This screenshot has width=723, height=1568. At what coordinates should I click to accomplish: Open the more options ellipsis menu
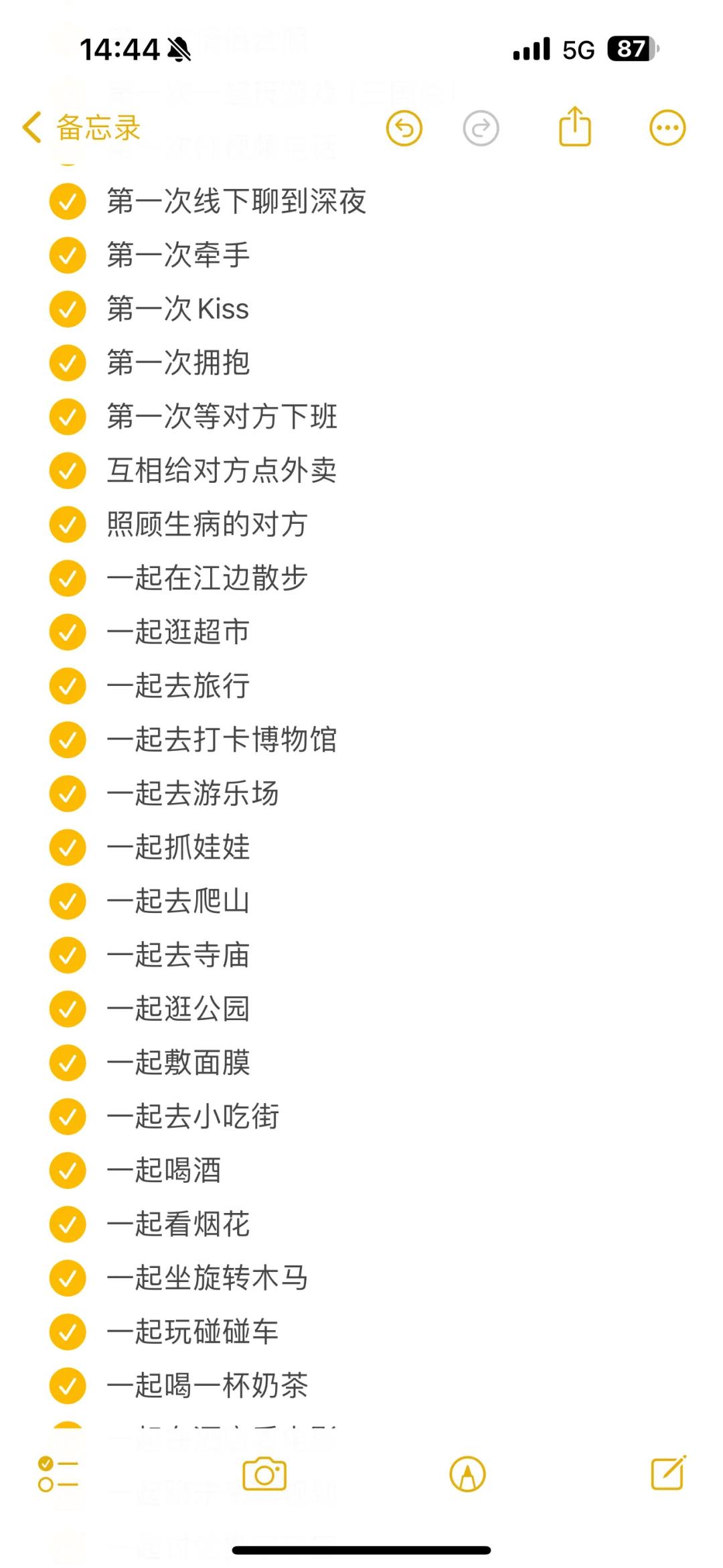tap(667, 128)
